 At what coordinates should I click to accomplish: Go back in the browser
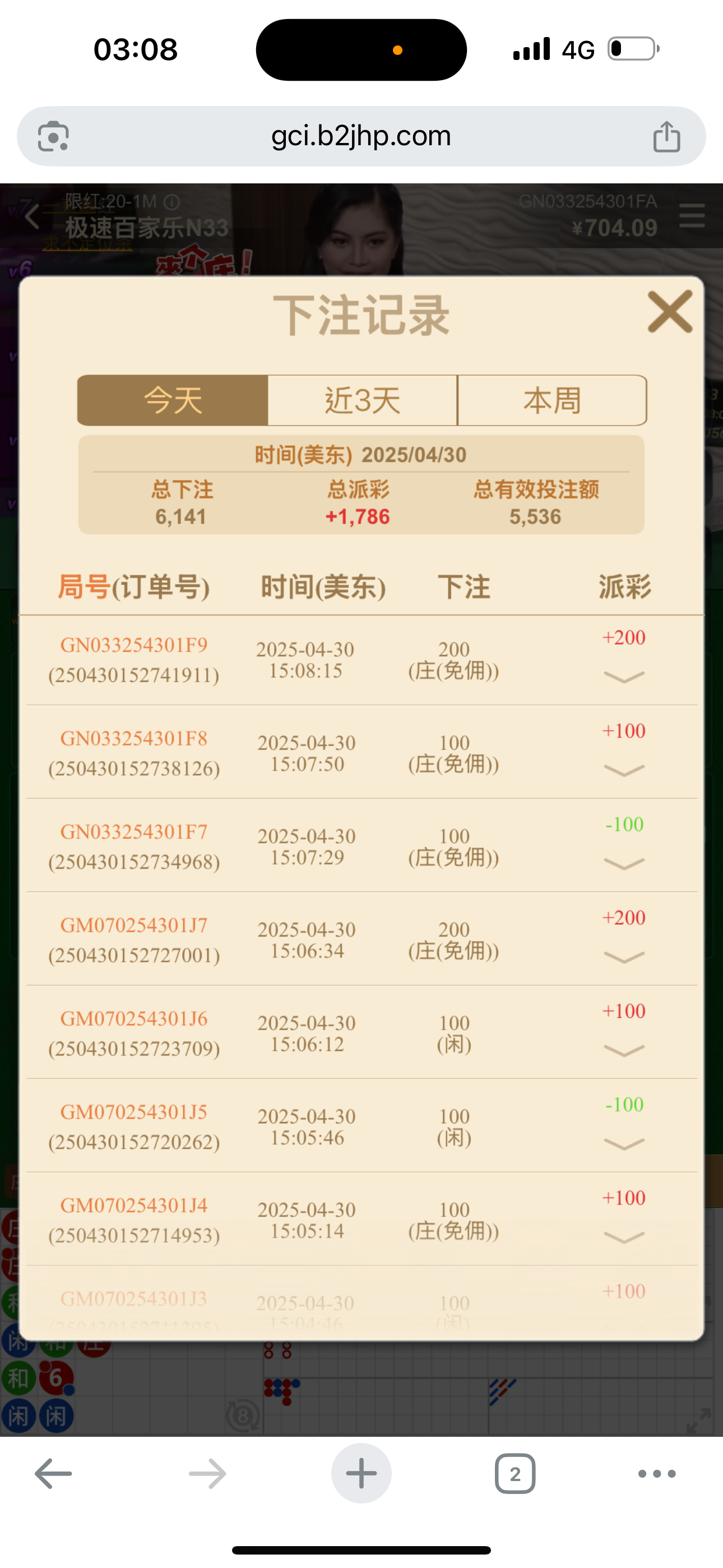54,1474
